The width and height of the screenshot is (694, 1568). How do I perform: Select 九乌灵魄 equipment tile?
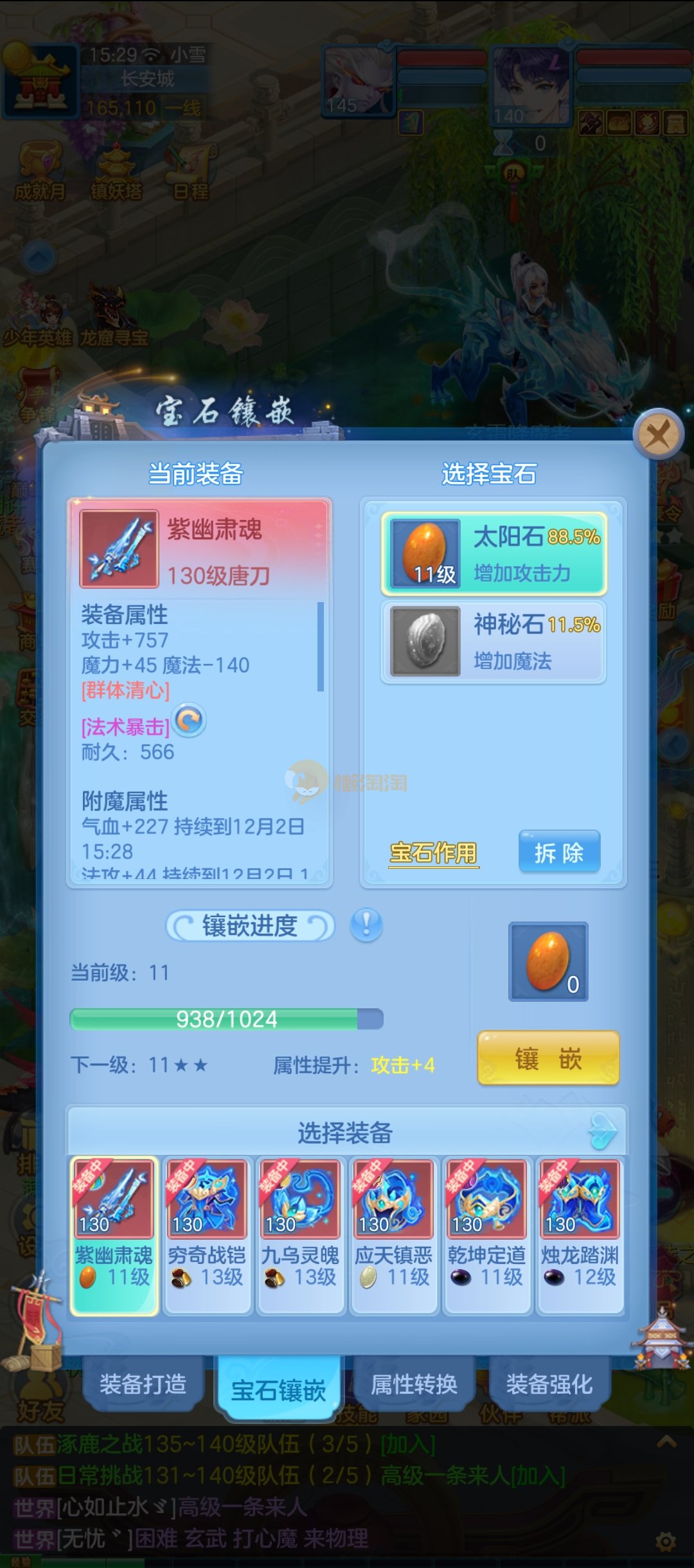point(300,1235)
